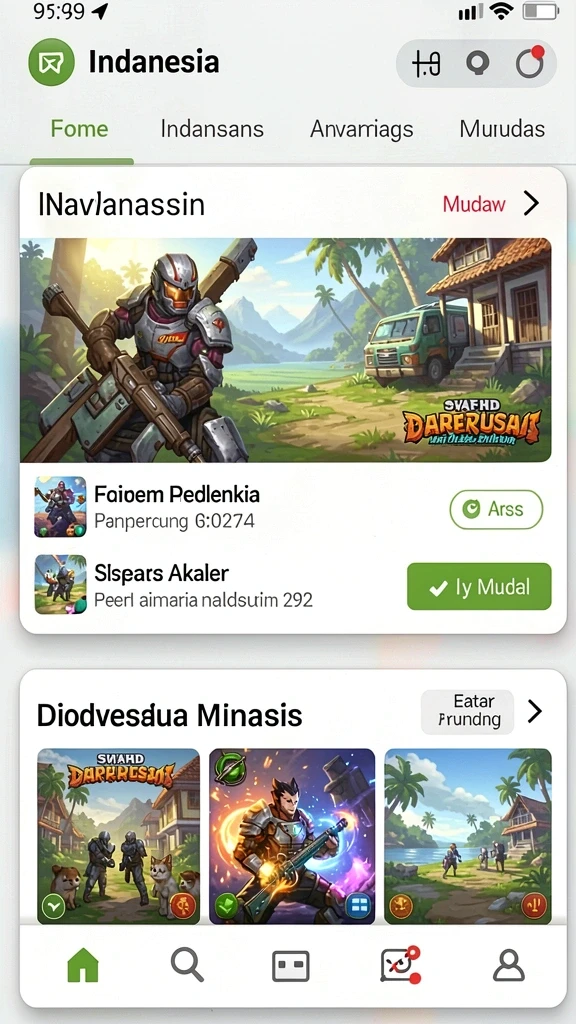This screenshot has width=576, height=1024.
Task: Open the profile tab in bottom navigation
Action: click(509, 965)
